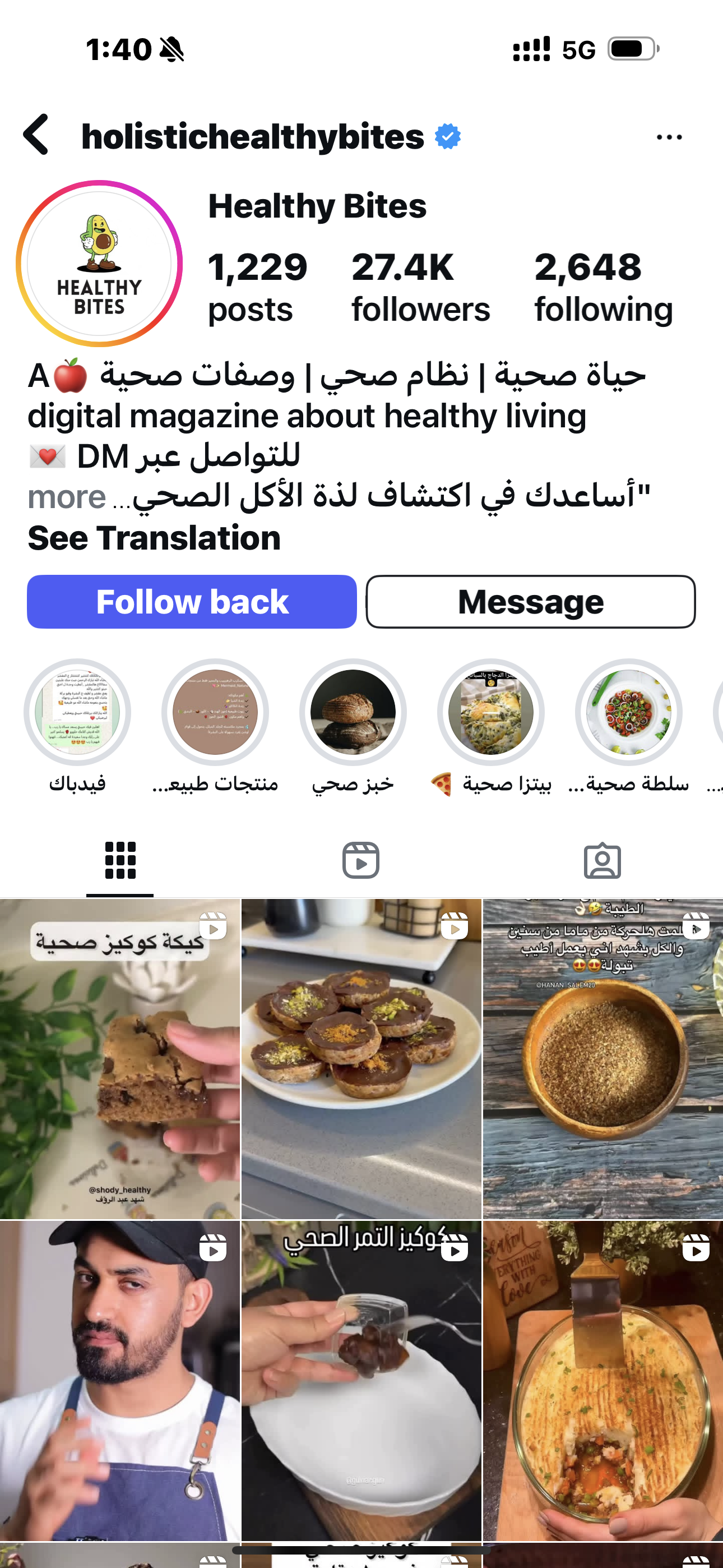Switch to the tagged photos tab
Image resolution: width=723 pixels, height=1568 pixels.
(602, 861)
